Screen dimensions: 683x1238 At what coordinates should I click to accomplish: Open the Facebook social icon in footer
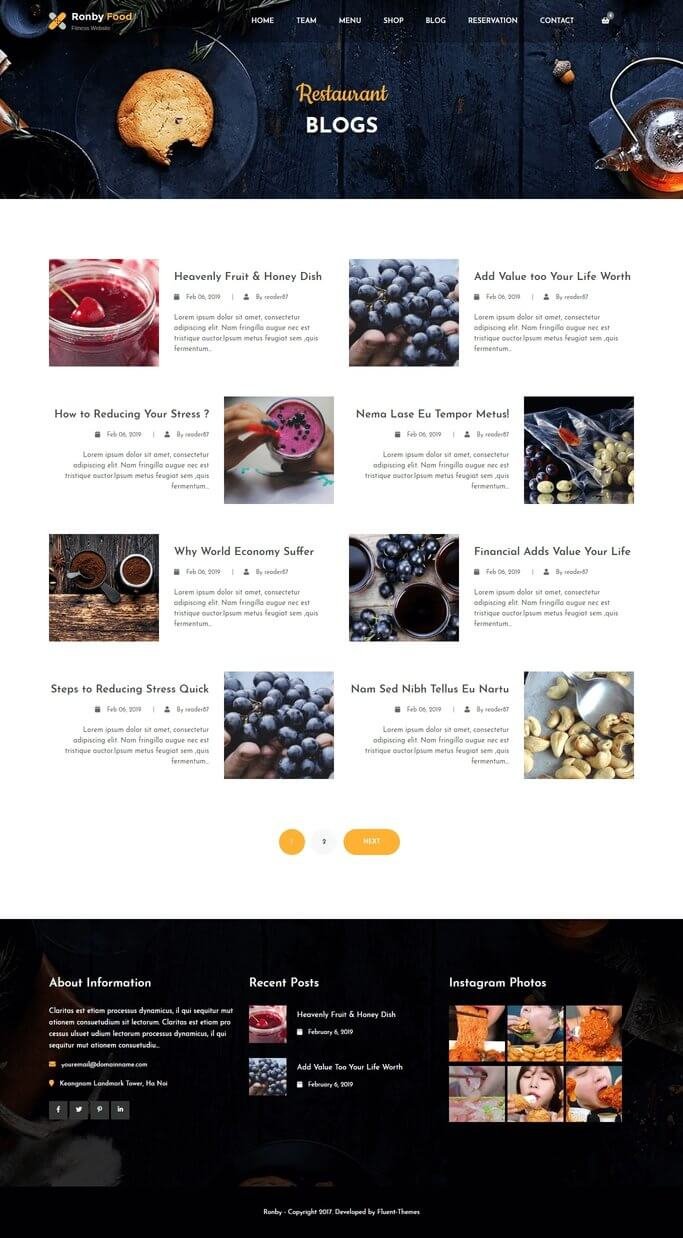coord(58,1109)
